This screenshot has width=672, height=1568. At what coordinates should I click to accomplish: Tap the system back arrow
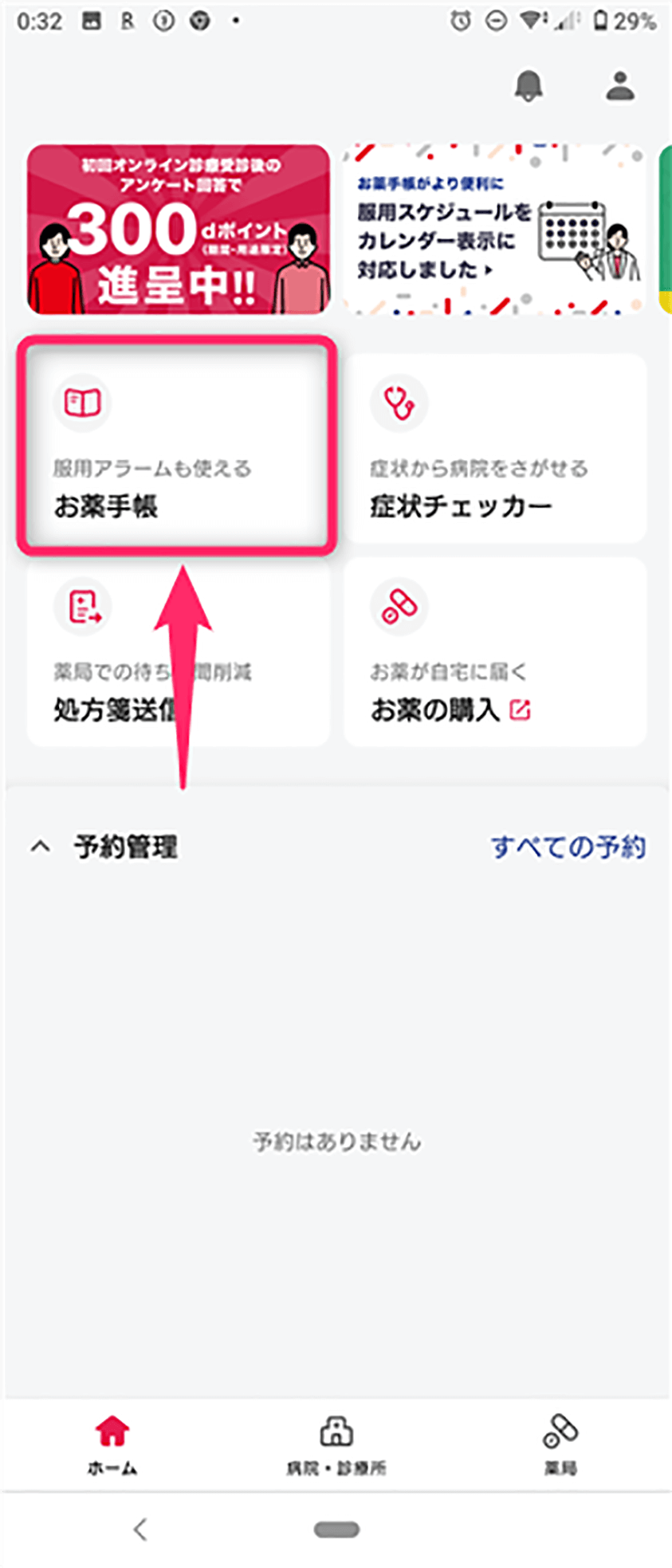pos(140,1529)
